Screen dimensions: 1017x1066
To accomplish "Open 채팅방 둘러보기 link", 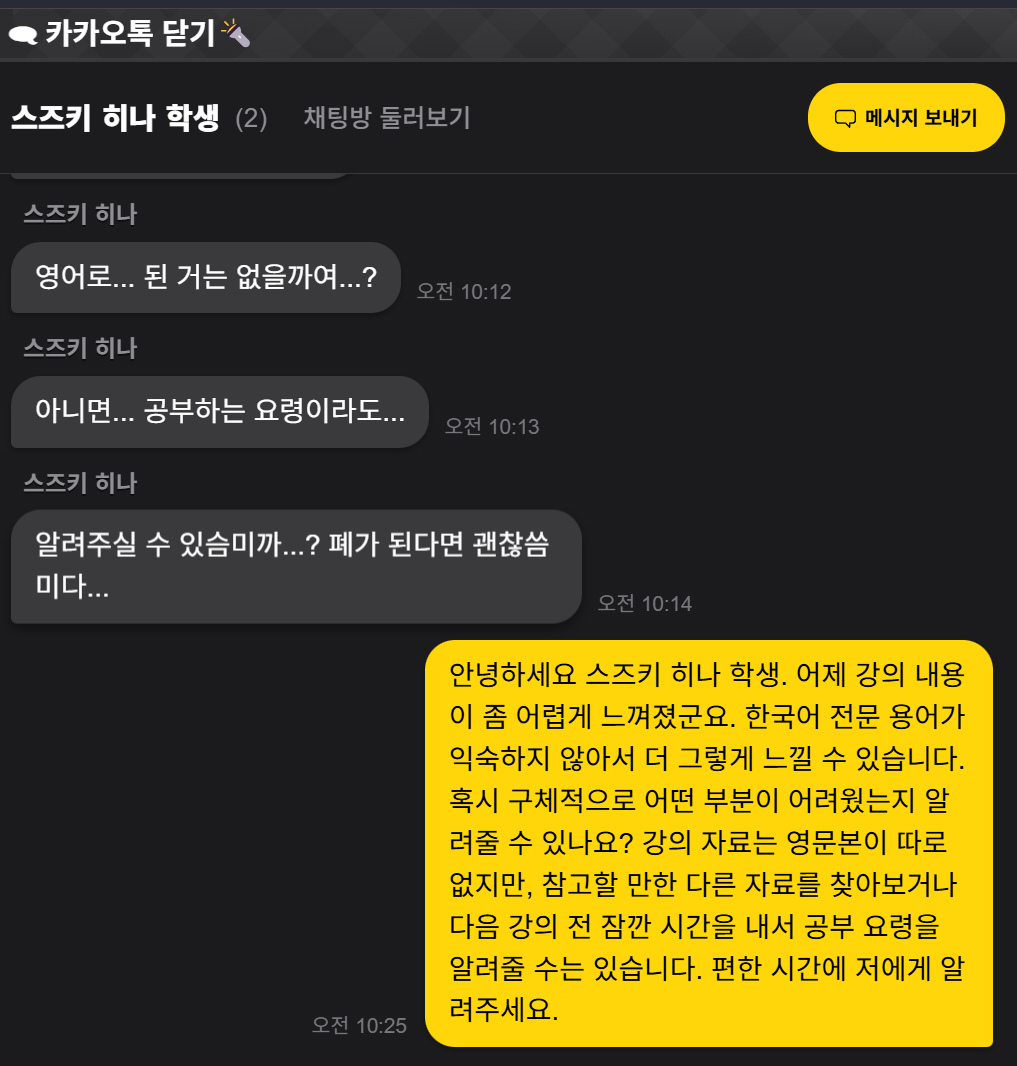I will (387, 118).
